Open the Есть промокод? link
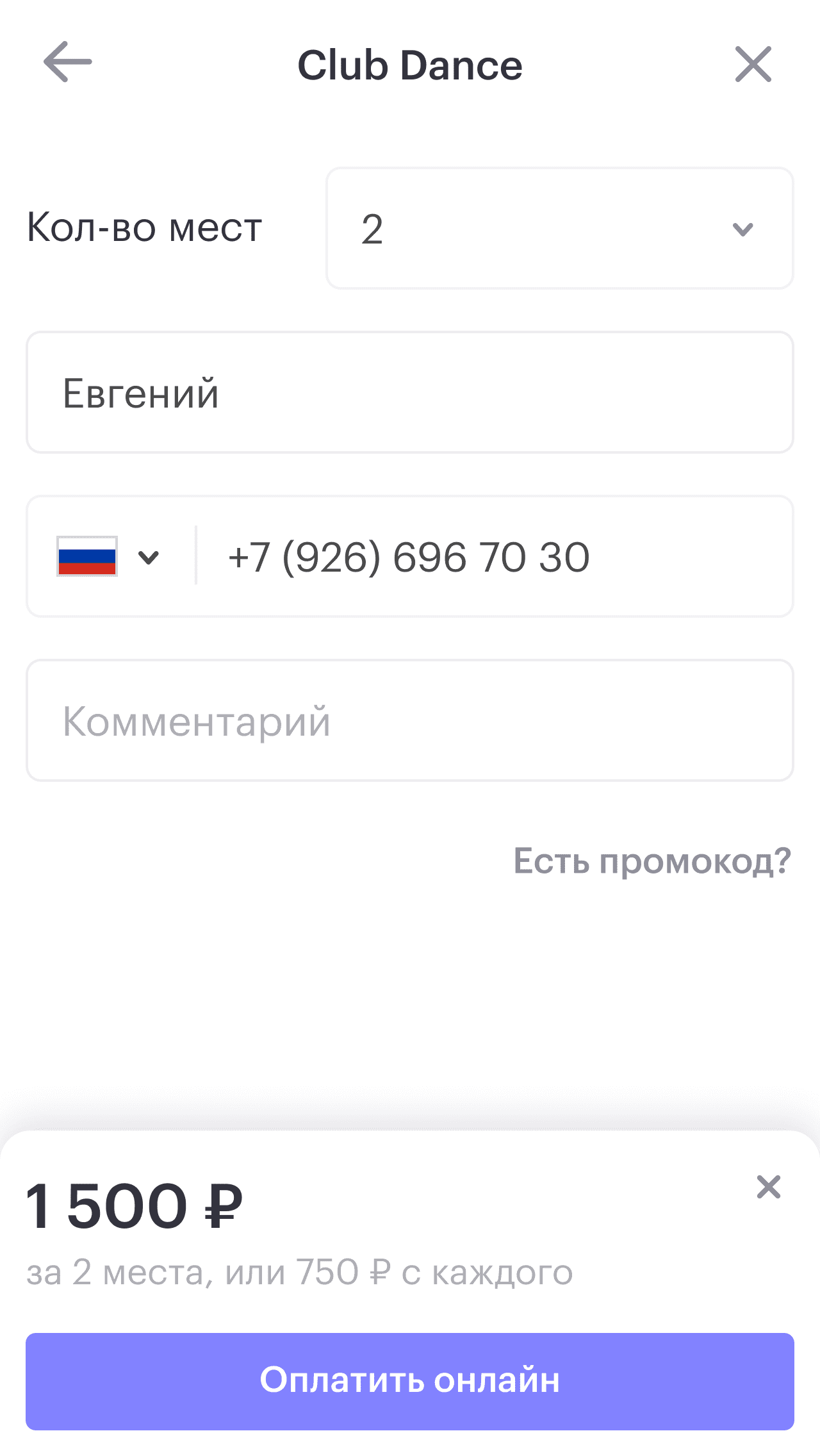This screenshot has height=1456, width=820. pyautogui.click(x=653, y=861)
